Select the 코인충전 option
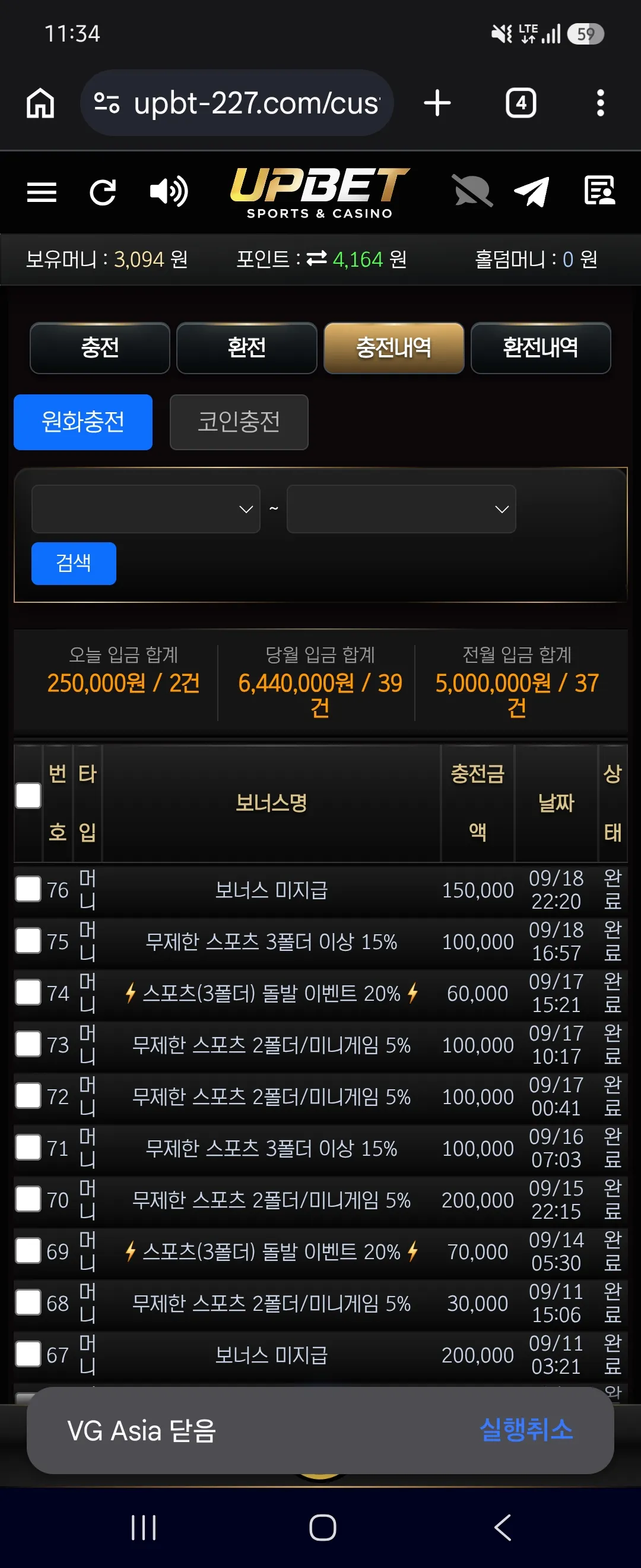 point(239,422)
